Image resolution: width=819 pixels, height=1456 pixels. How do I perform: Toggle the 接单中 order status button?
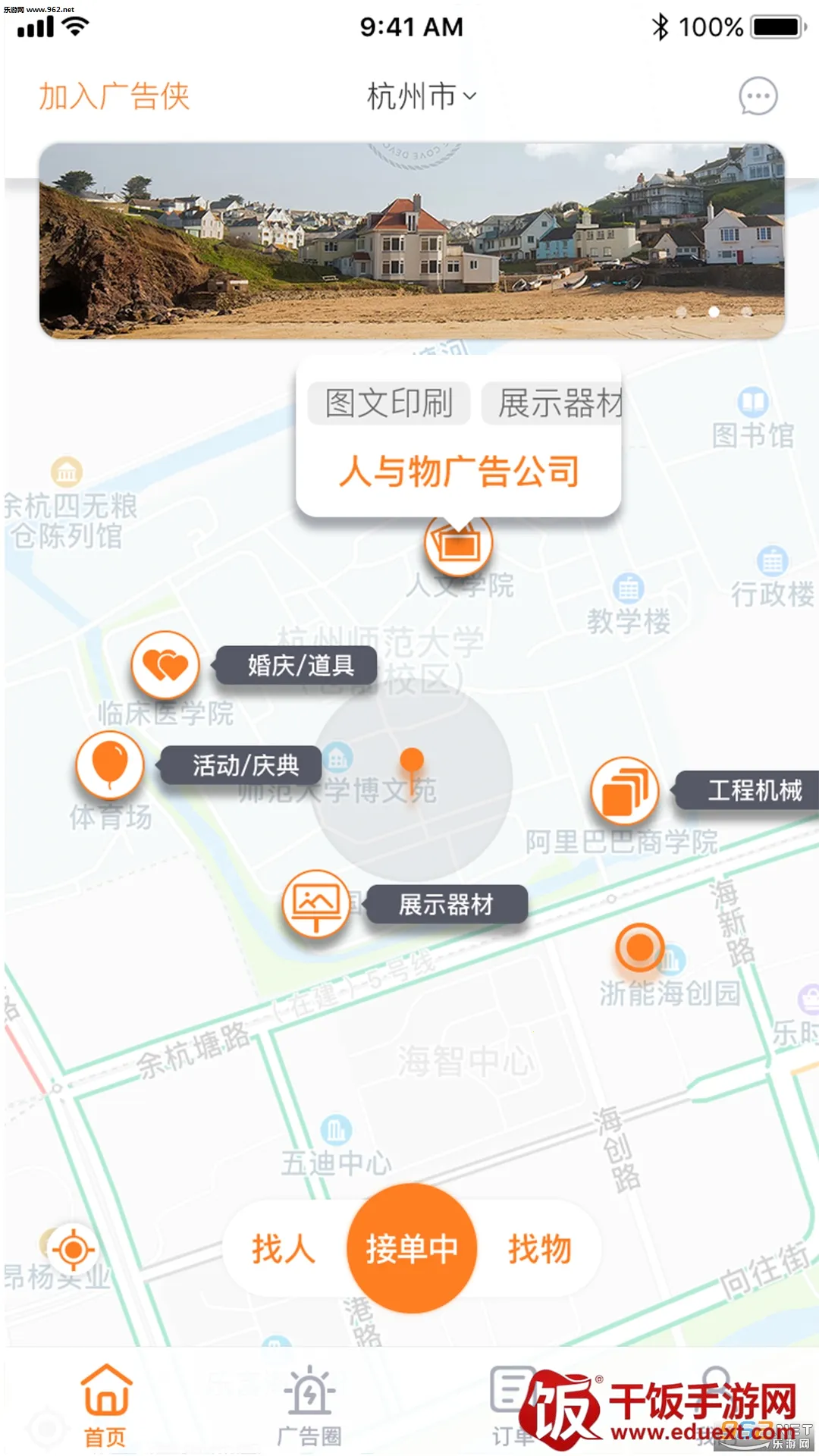[x=411, y=1248]
